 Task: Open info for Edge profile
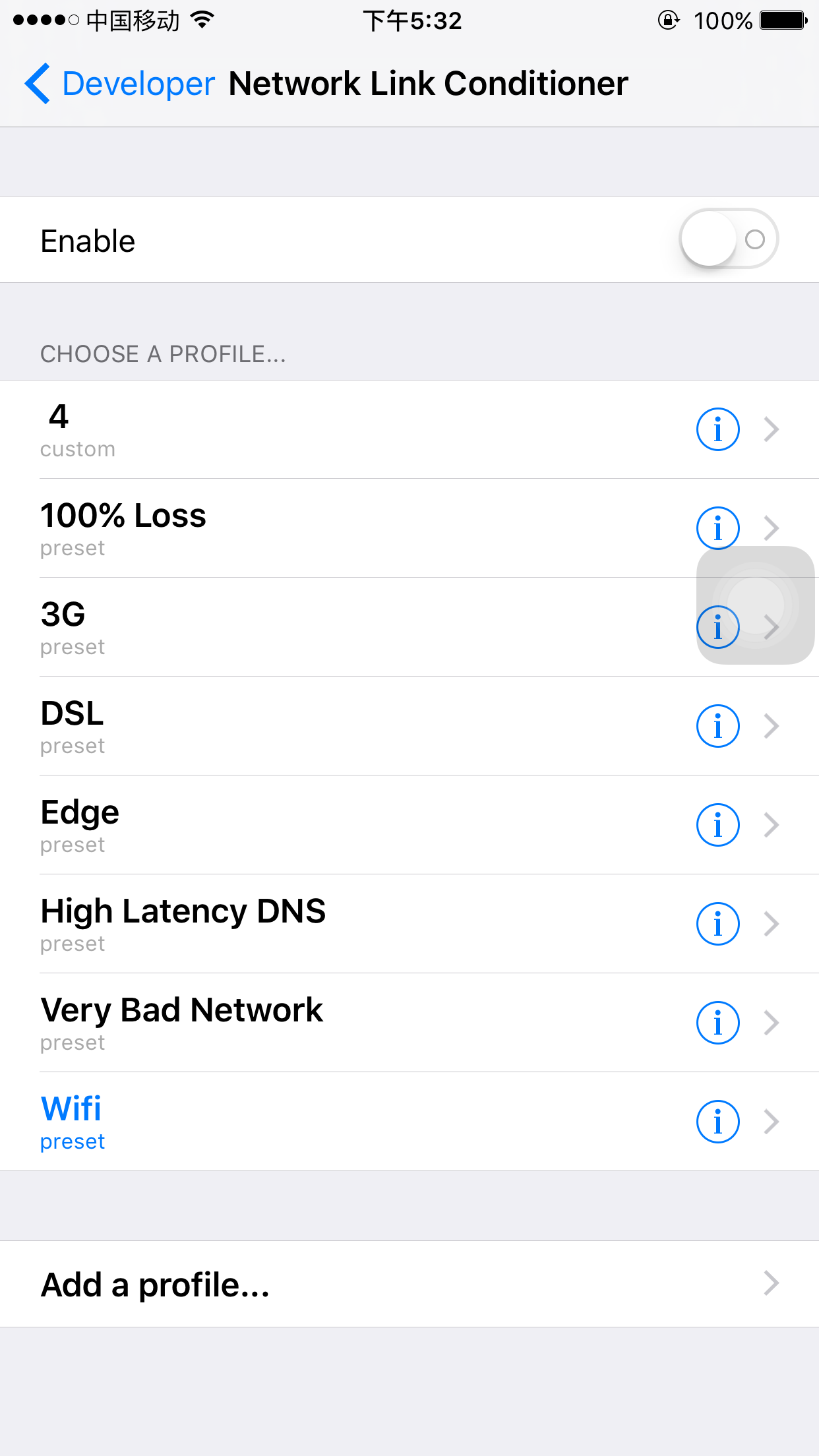(717, 825)
